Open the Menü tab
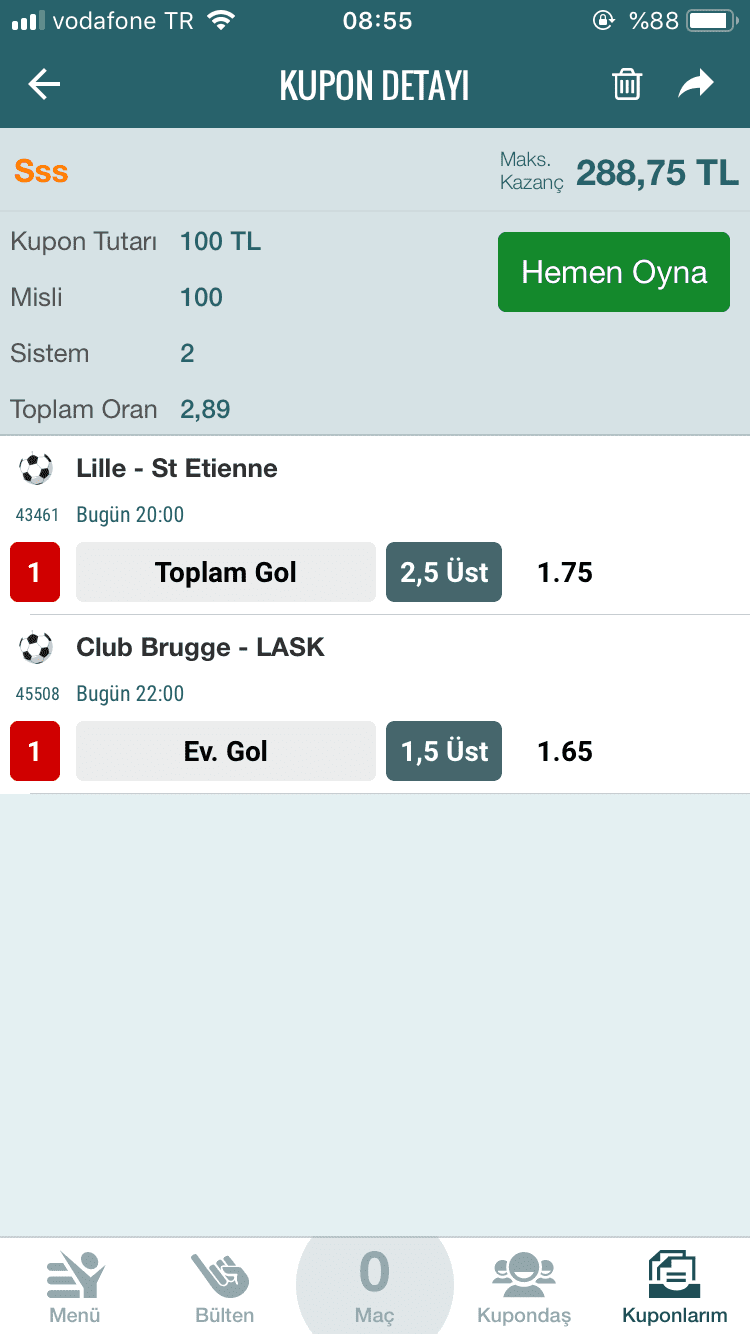The width and height of the screenshot is (750, 1334). [x=75, y=1286]
